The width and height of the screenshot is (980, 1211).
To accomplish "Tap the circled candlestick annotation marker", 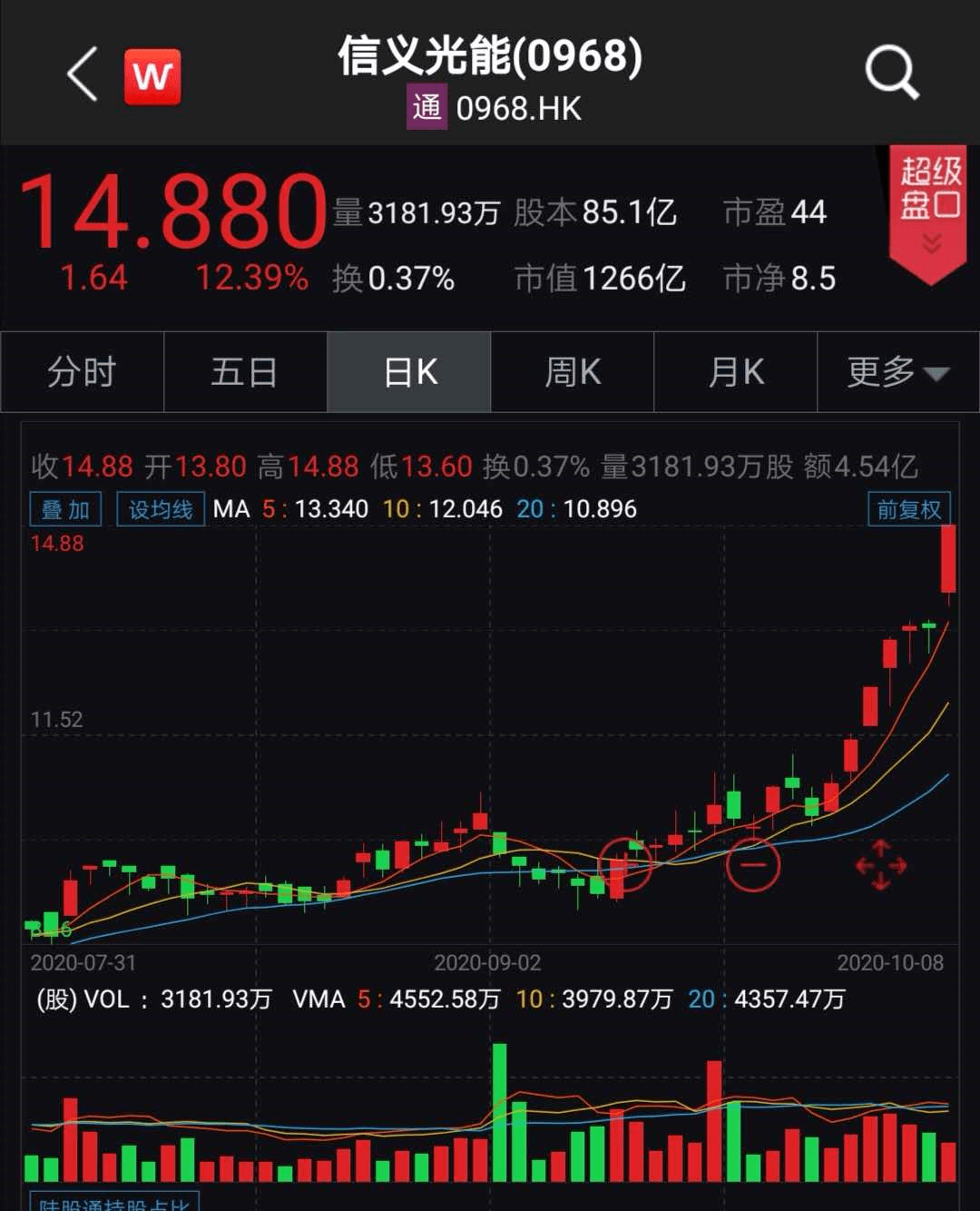I will click(x=628, y=863).
